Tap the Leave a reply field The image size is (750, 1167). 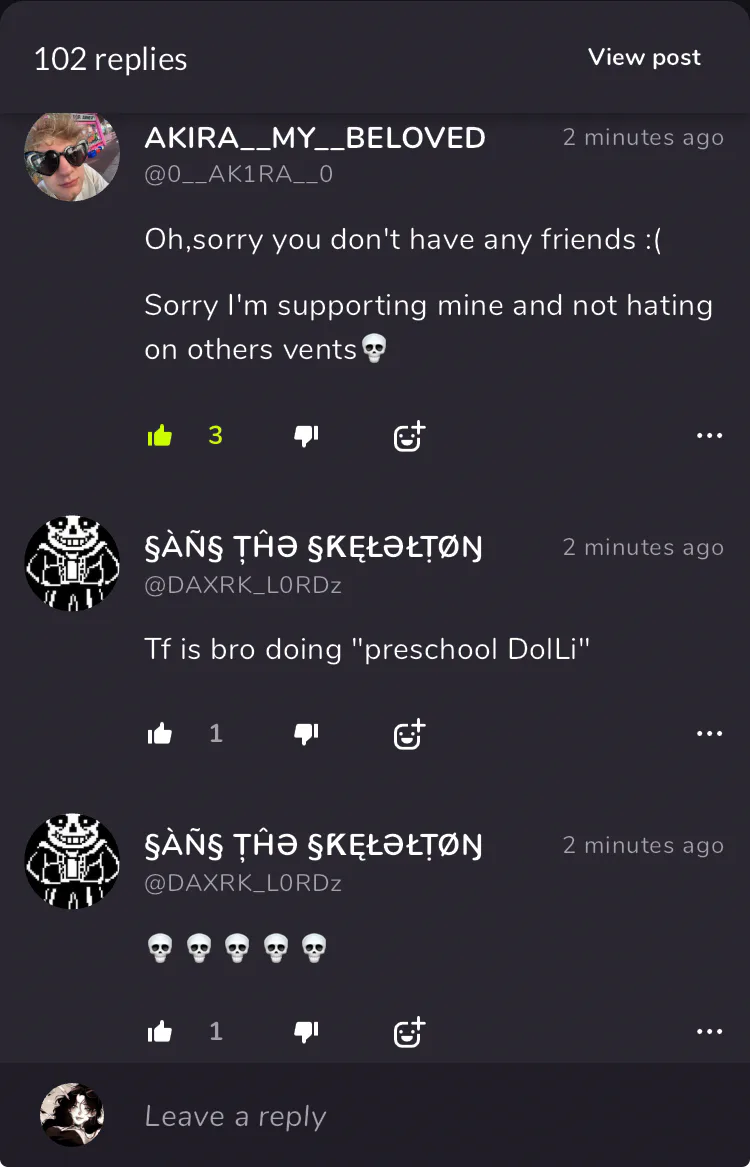pyautogui.click(x=400, y=1116)
